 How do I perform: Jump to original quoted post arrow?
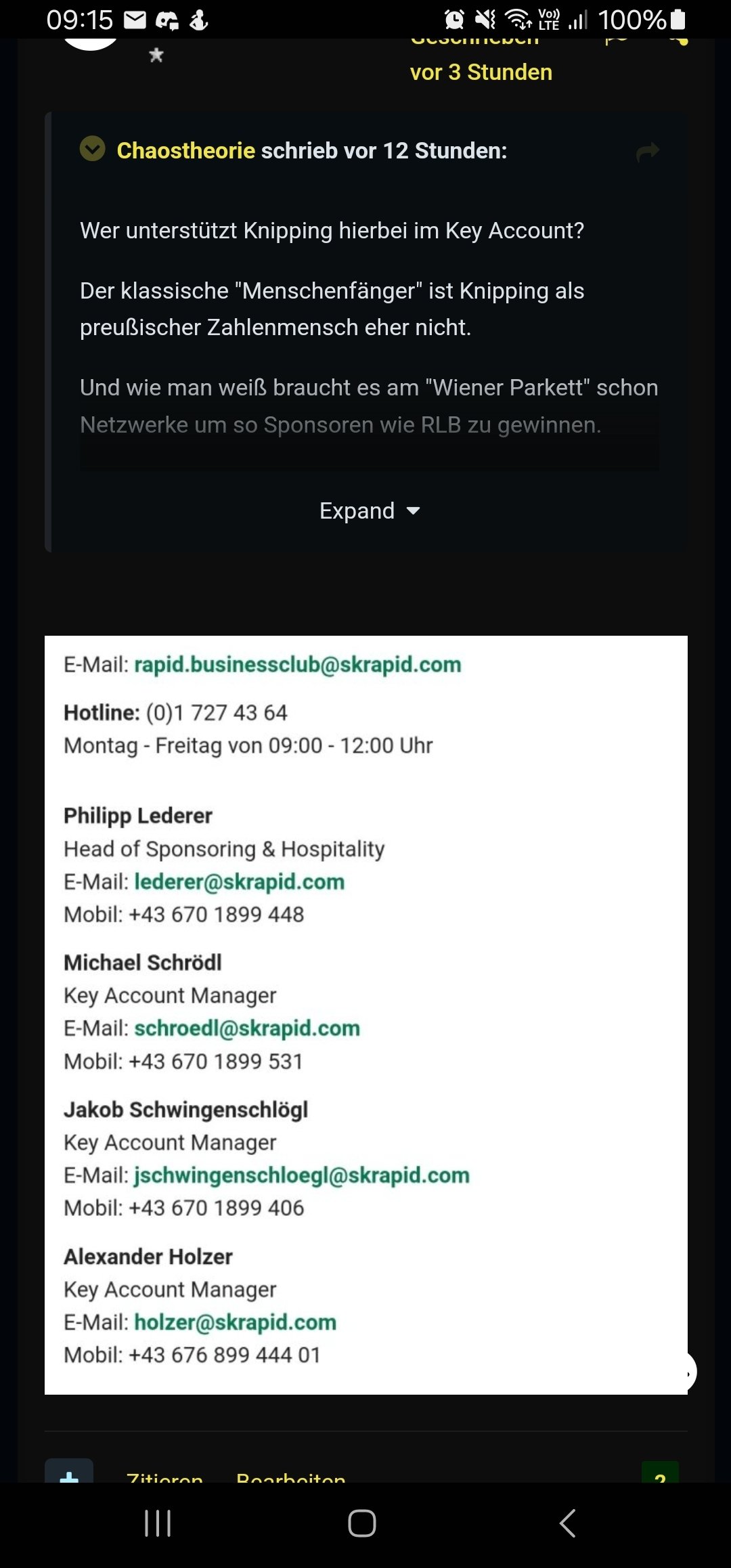[648, 152]
